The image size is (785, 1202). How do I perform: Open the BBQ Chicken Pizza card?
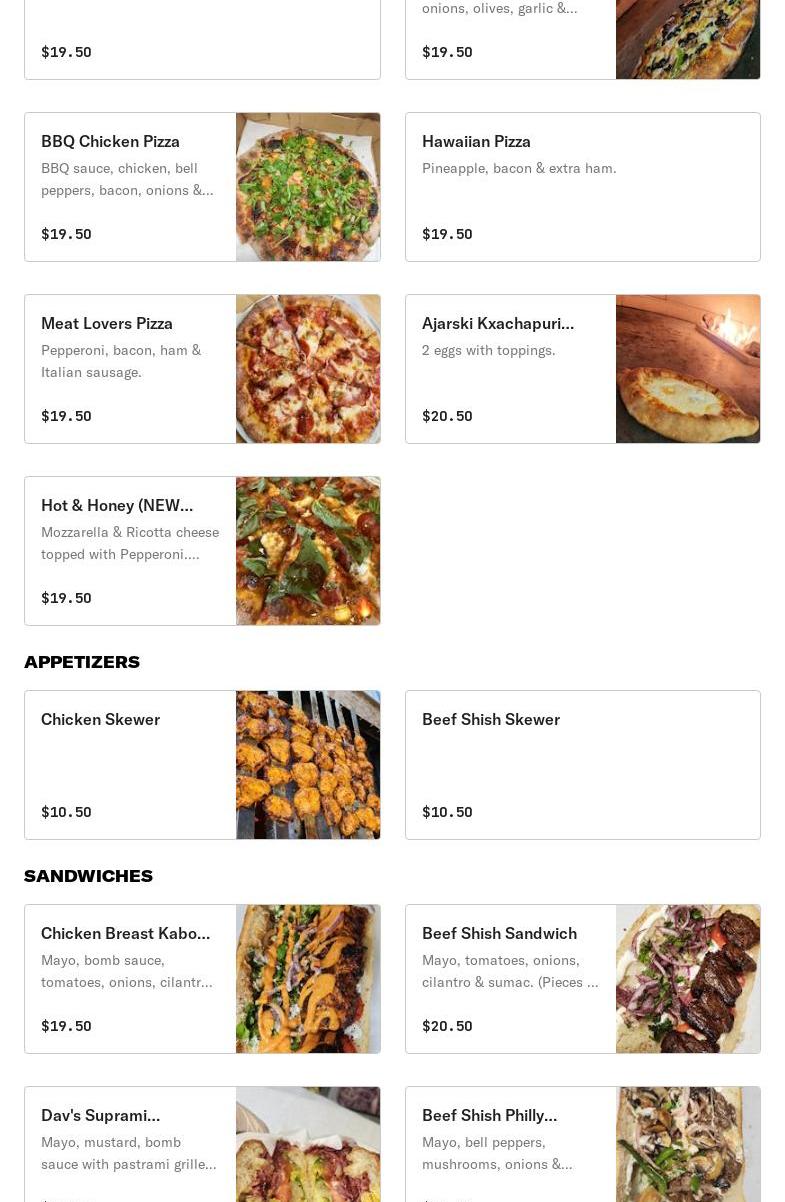point(202,187)
